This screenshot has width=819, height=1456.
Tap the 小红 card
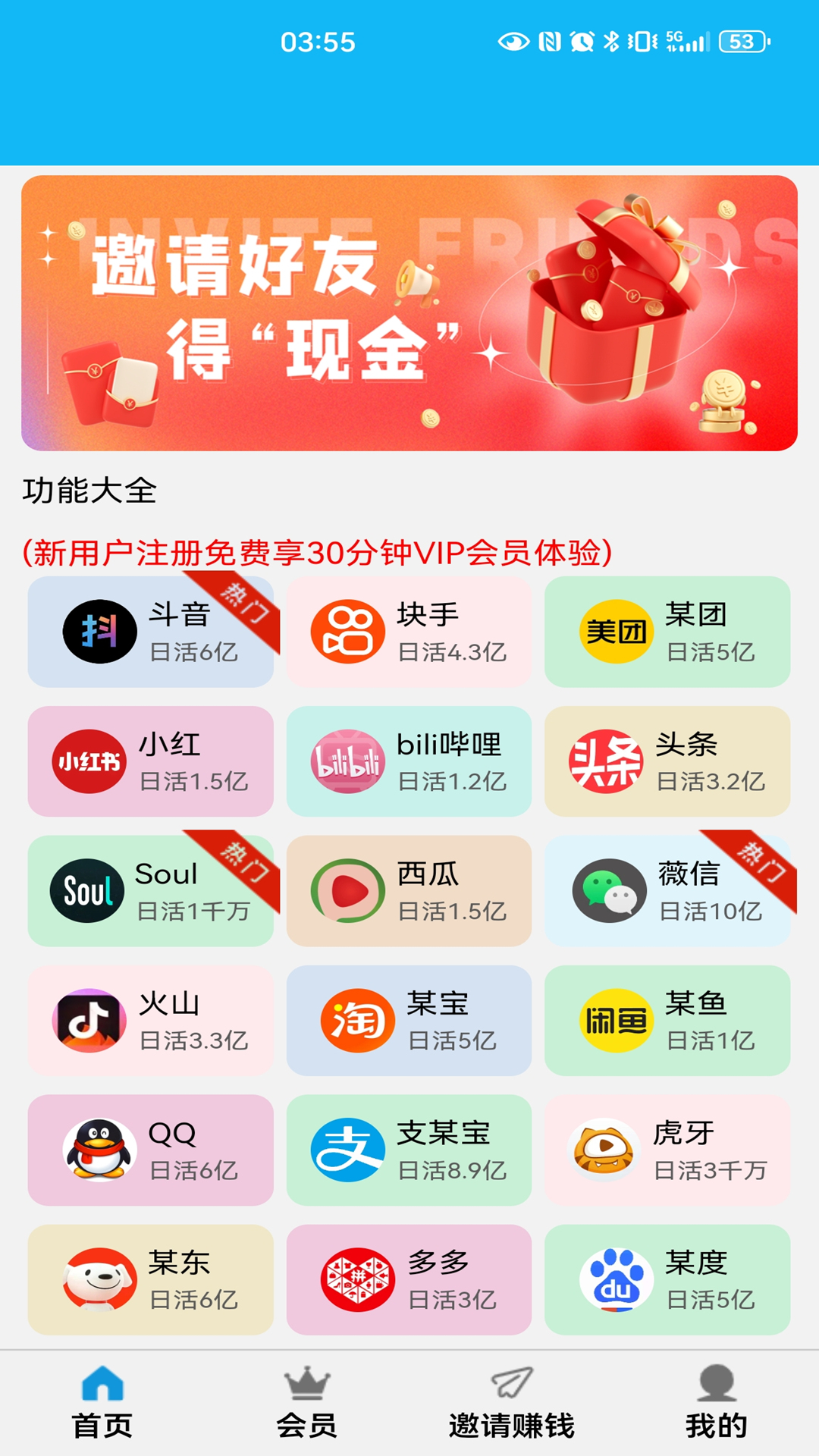point(150,761)
